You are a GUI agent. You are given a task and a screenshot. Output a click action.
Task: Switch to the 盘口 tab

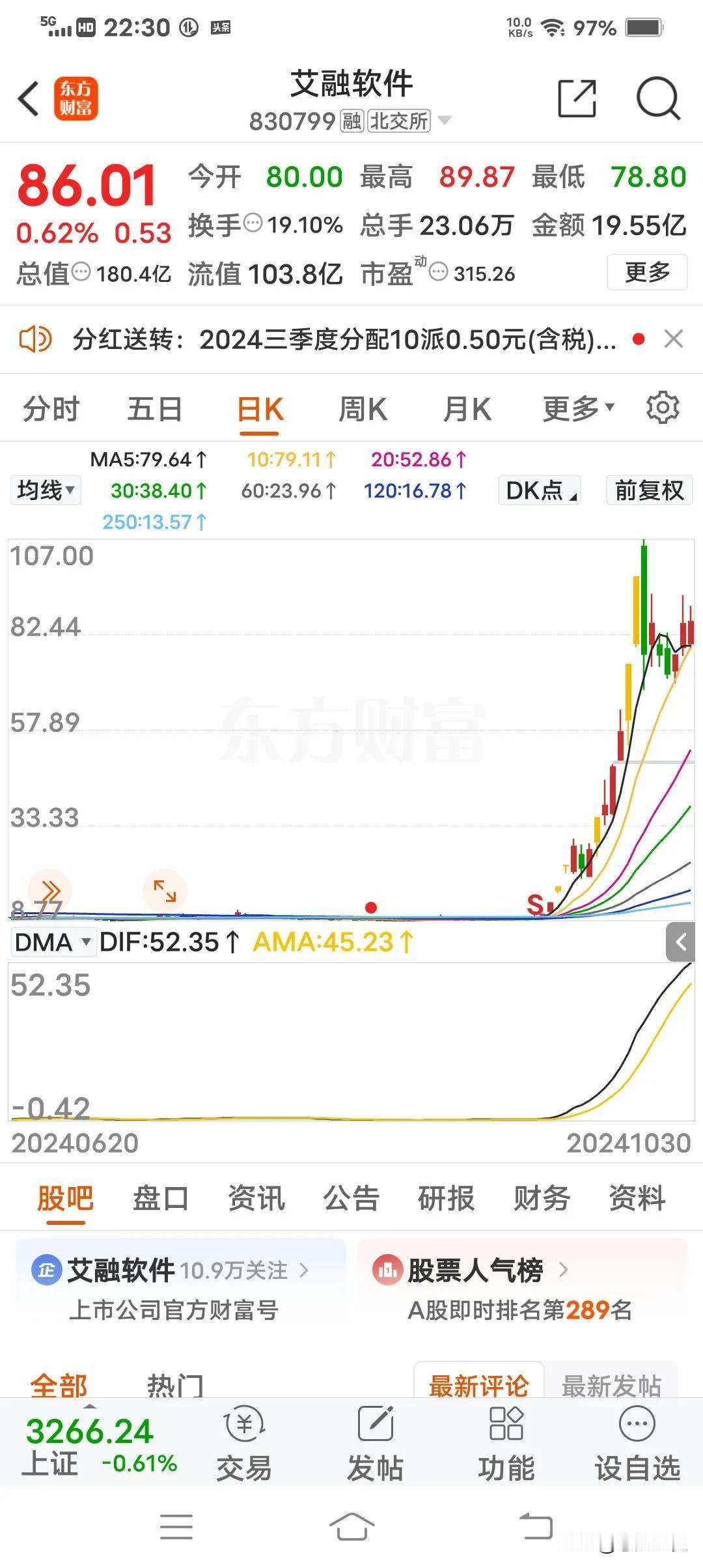tap(160, 1198)
